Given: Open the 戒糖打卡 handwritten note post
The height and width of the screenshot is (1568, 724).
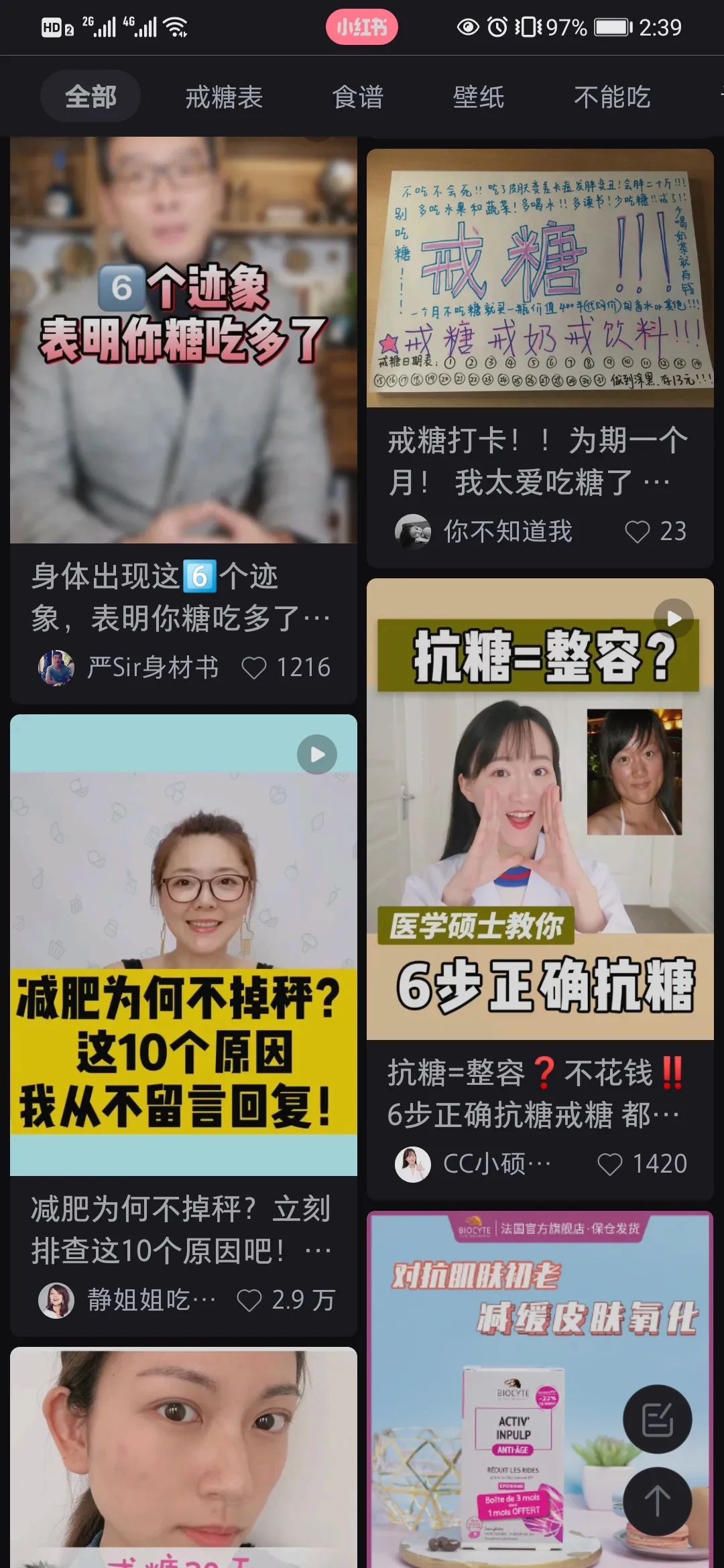Looking at the screenshot, I should pyautogui.click(x=540, y=278).
